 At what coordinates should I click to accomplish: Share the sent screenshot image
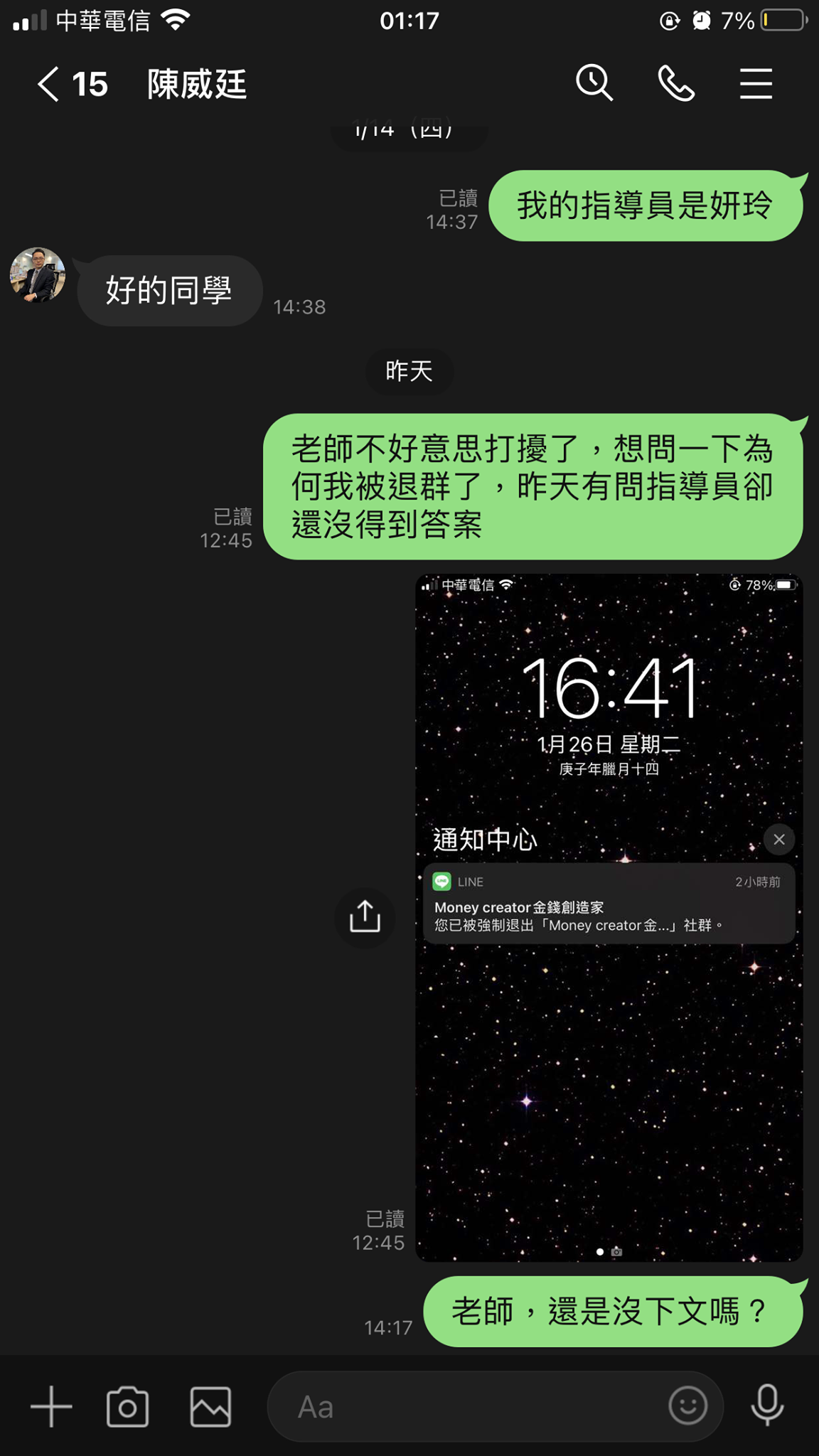(x=365, y=917)
